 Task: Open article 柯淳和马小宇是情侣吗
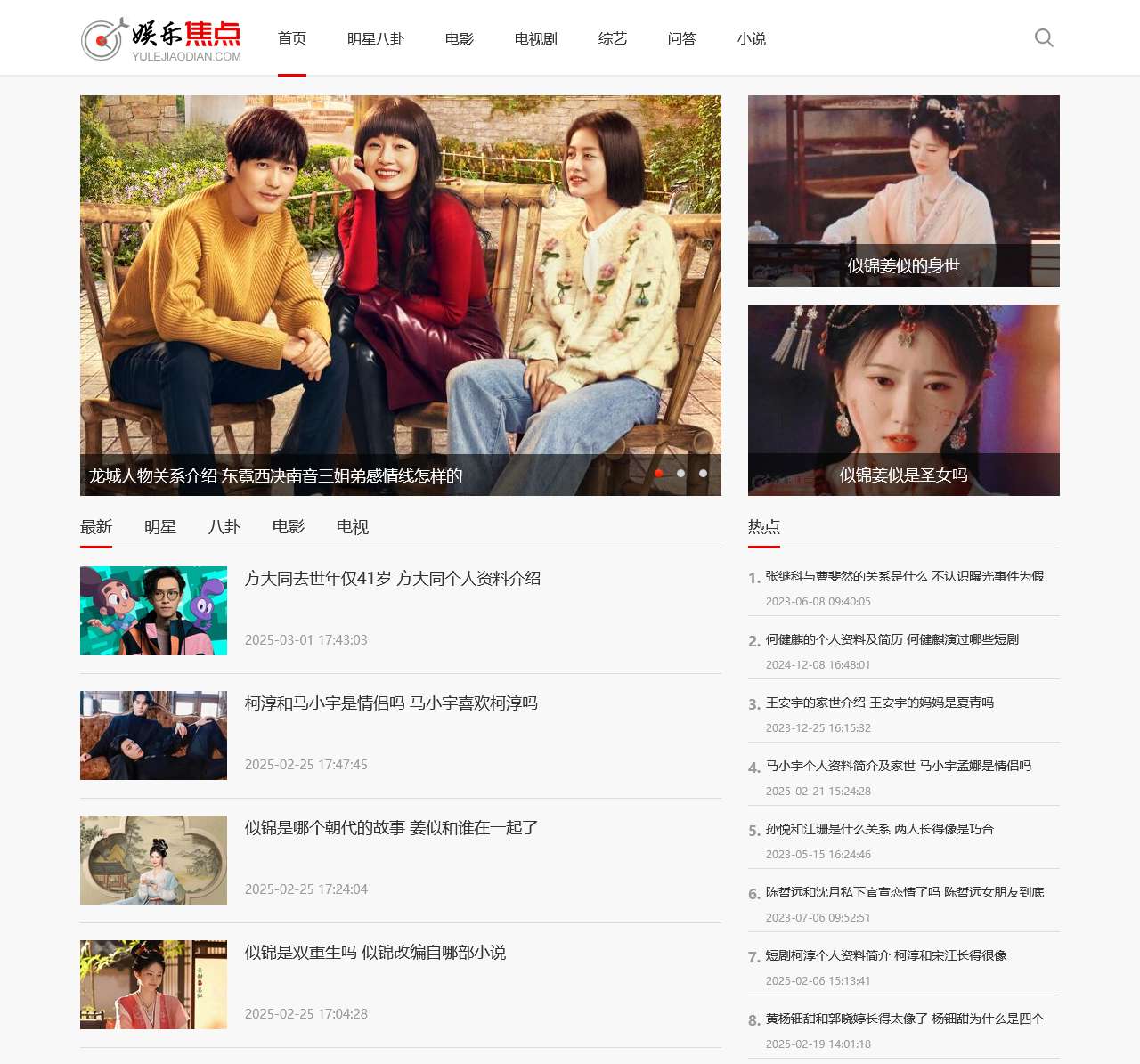tap(391, 703)
